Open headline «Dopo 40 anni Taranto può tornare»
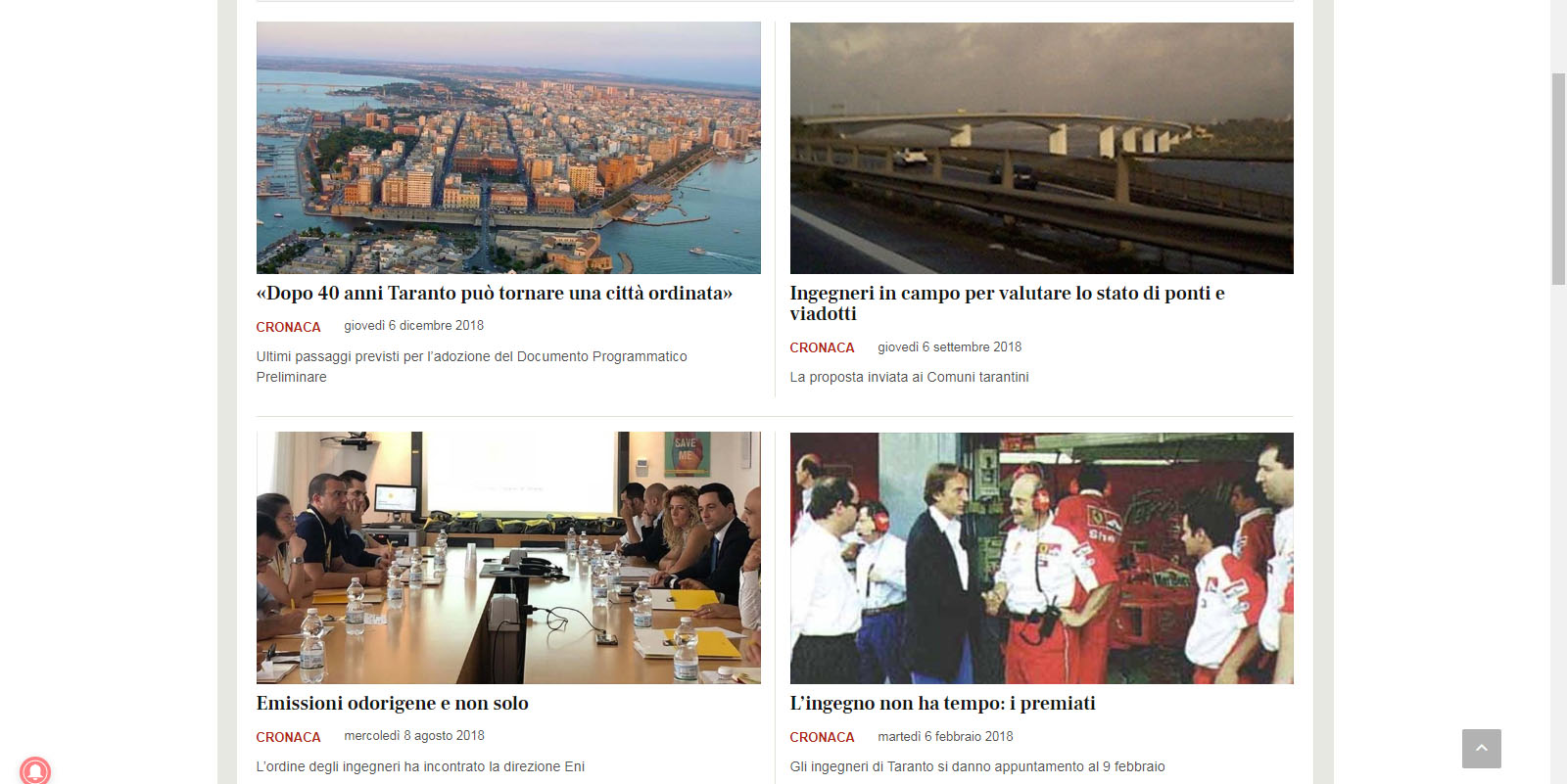 [x=494, y=293]
